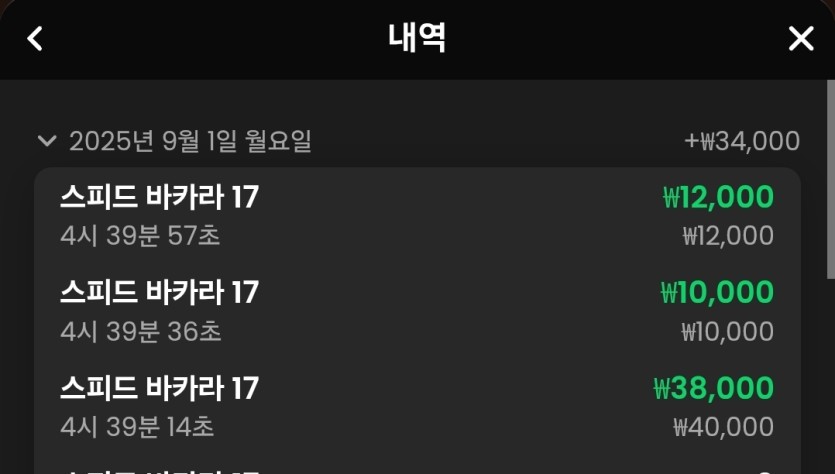Collapse the 2025년 9월 1일 월요일 section

pyautogui.click(x=46, y=141)
